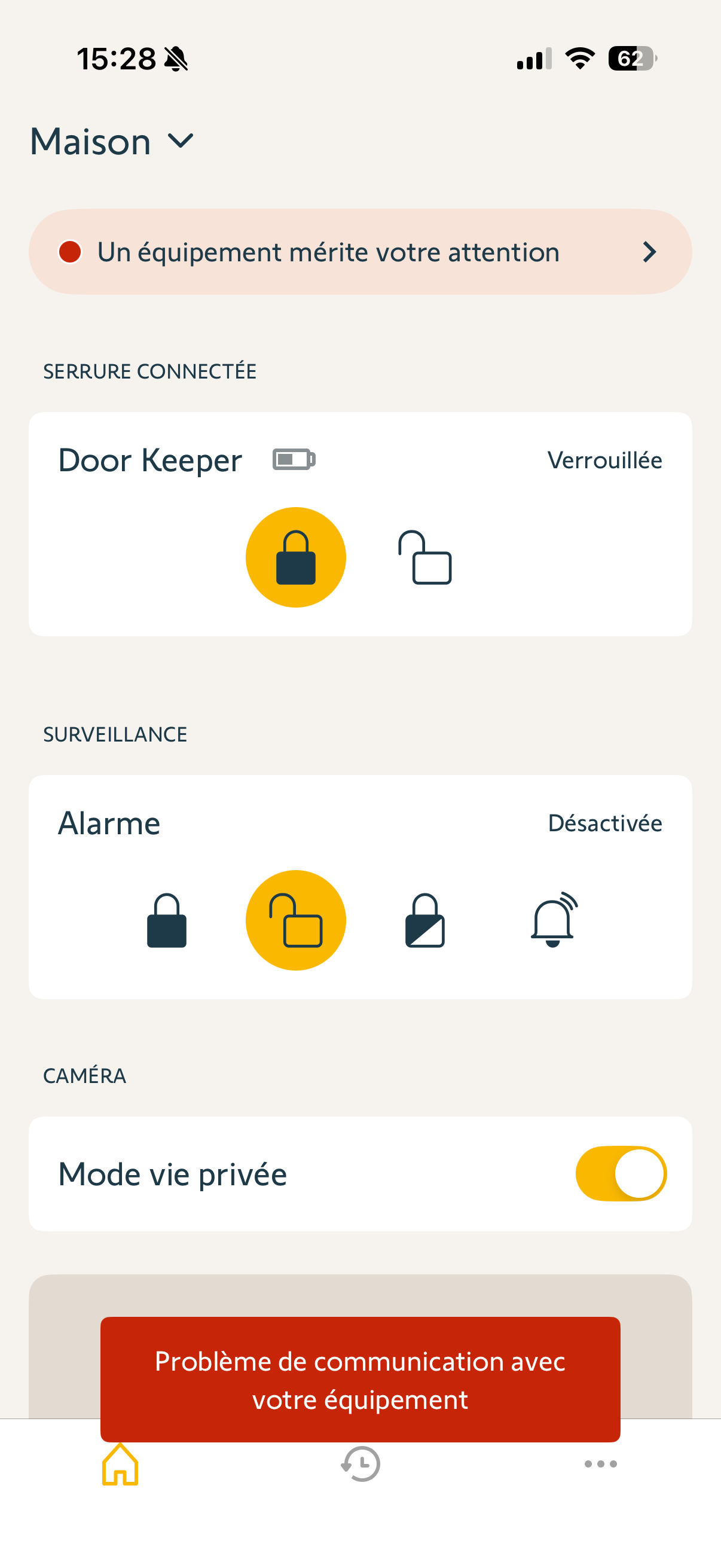Open the equipment attention alert banner
Image resolution: width=721 pixels, height=1568 pixels.
click(360, 252)
